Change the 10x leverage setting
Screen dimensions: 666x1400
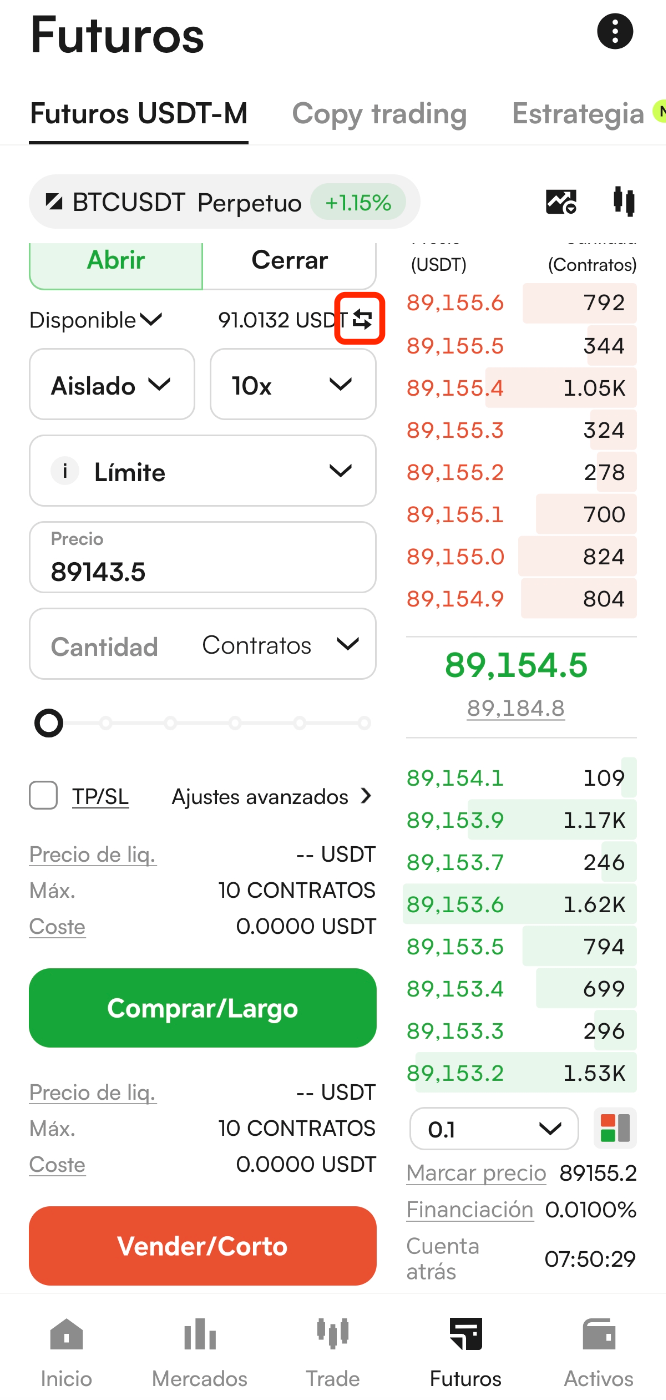(x=293, y=385)
